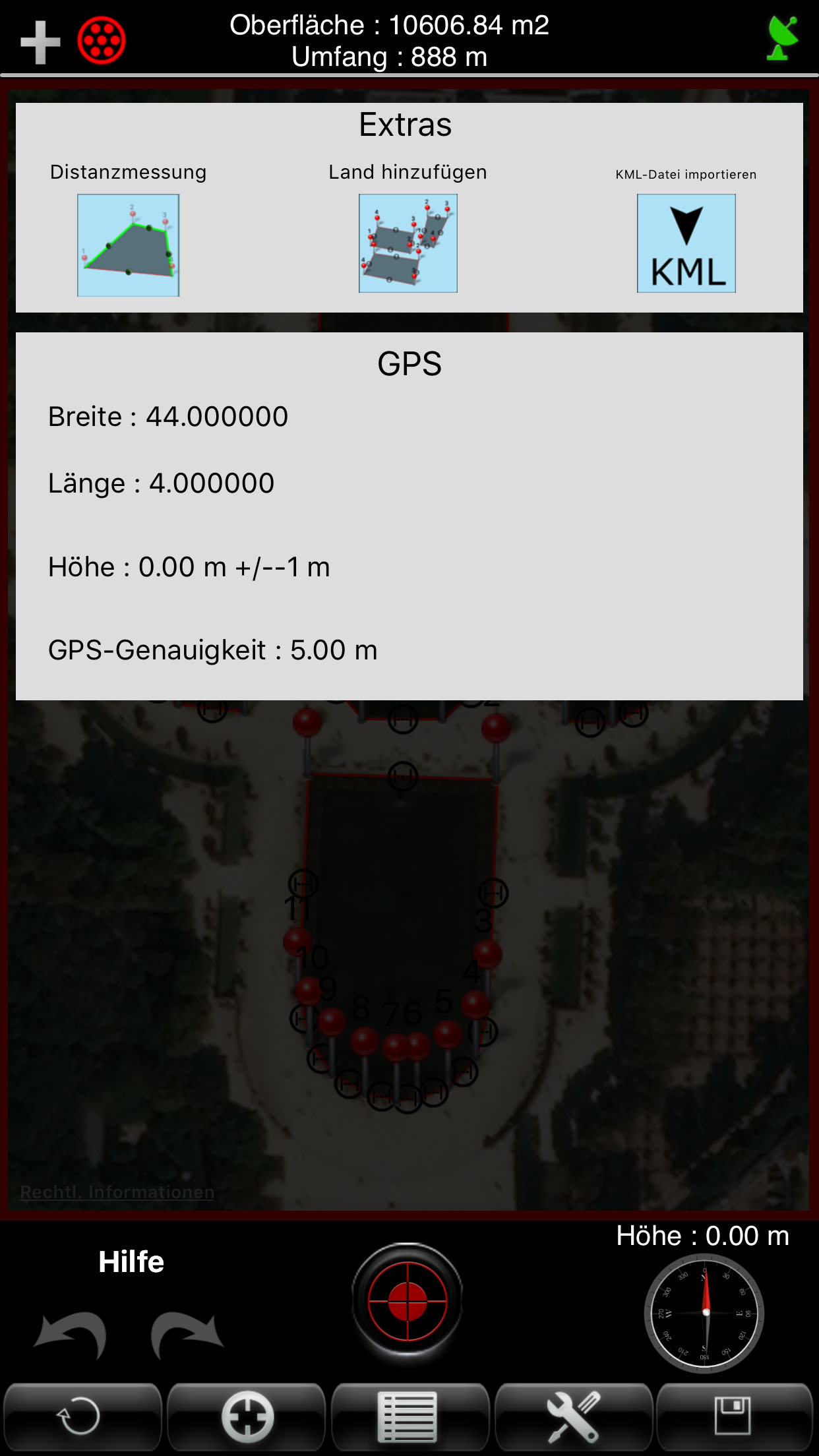Tap the red crosshair target button
This screenshot has width=819, height=1456.
408,1302
